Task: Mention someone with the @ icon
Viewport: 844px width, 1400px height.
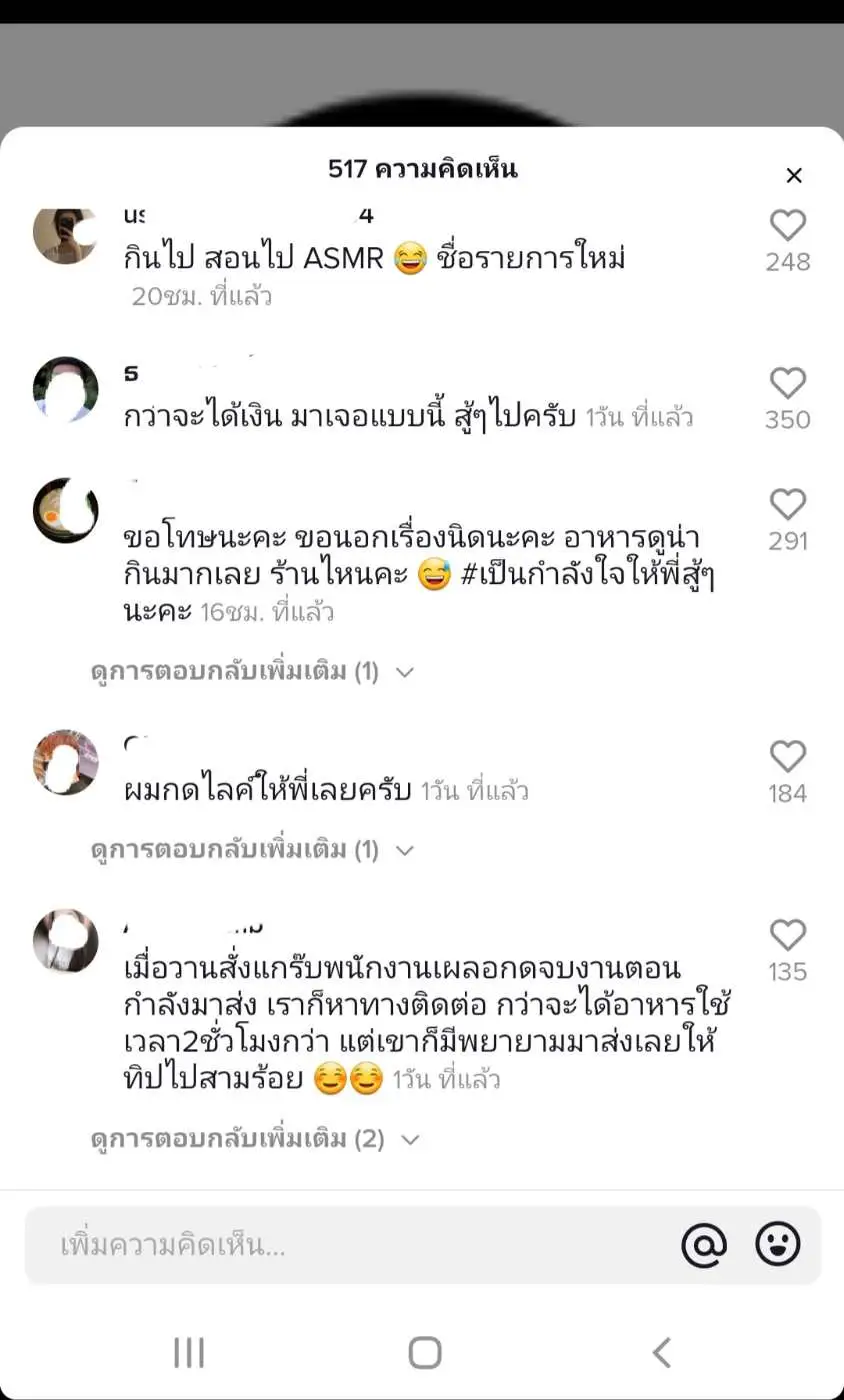Action: (704, 1245)
